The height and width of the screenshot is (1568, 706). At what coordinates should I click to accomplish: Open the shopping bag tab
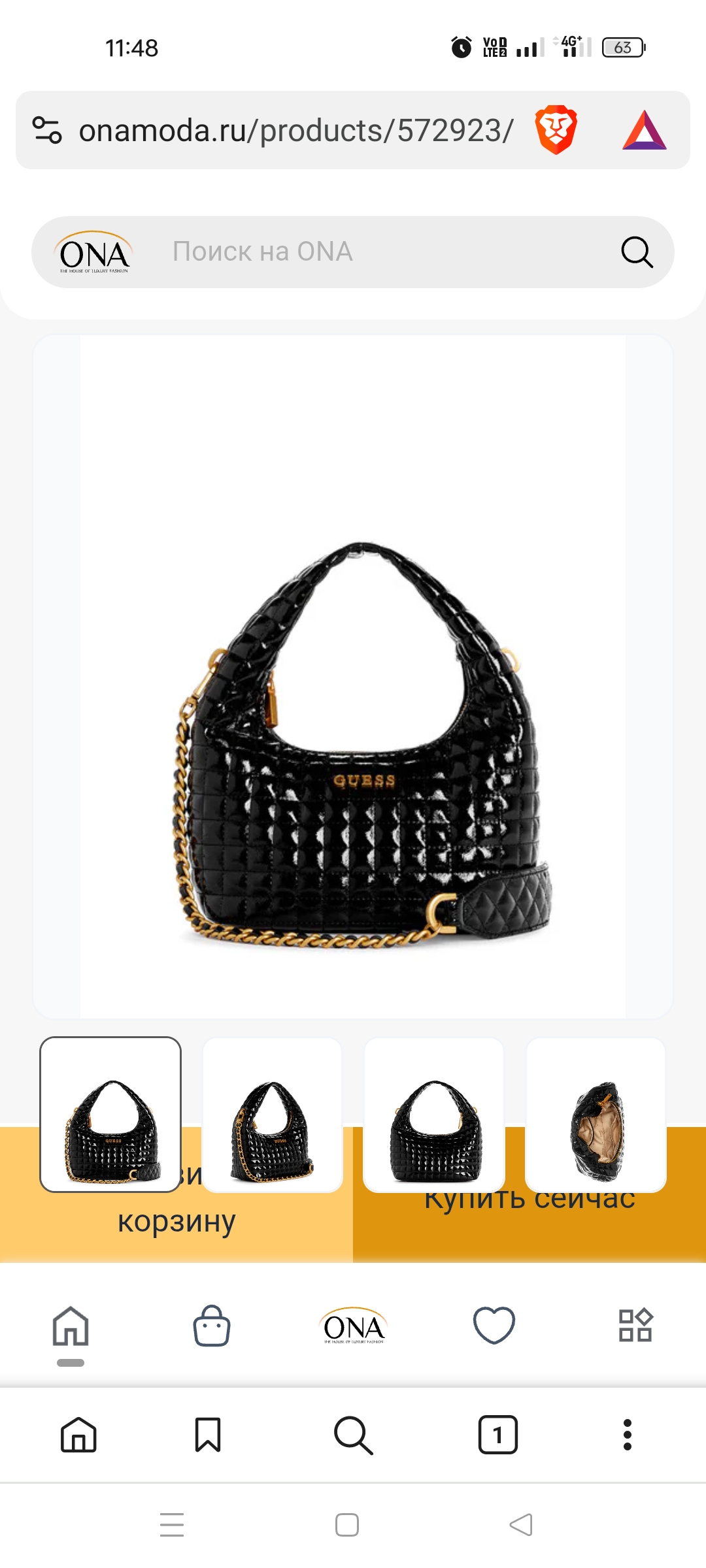(212, 1326)
